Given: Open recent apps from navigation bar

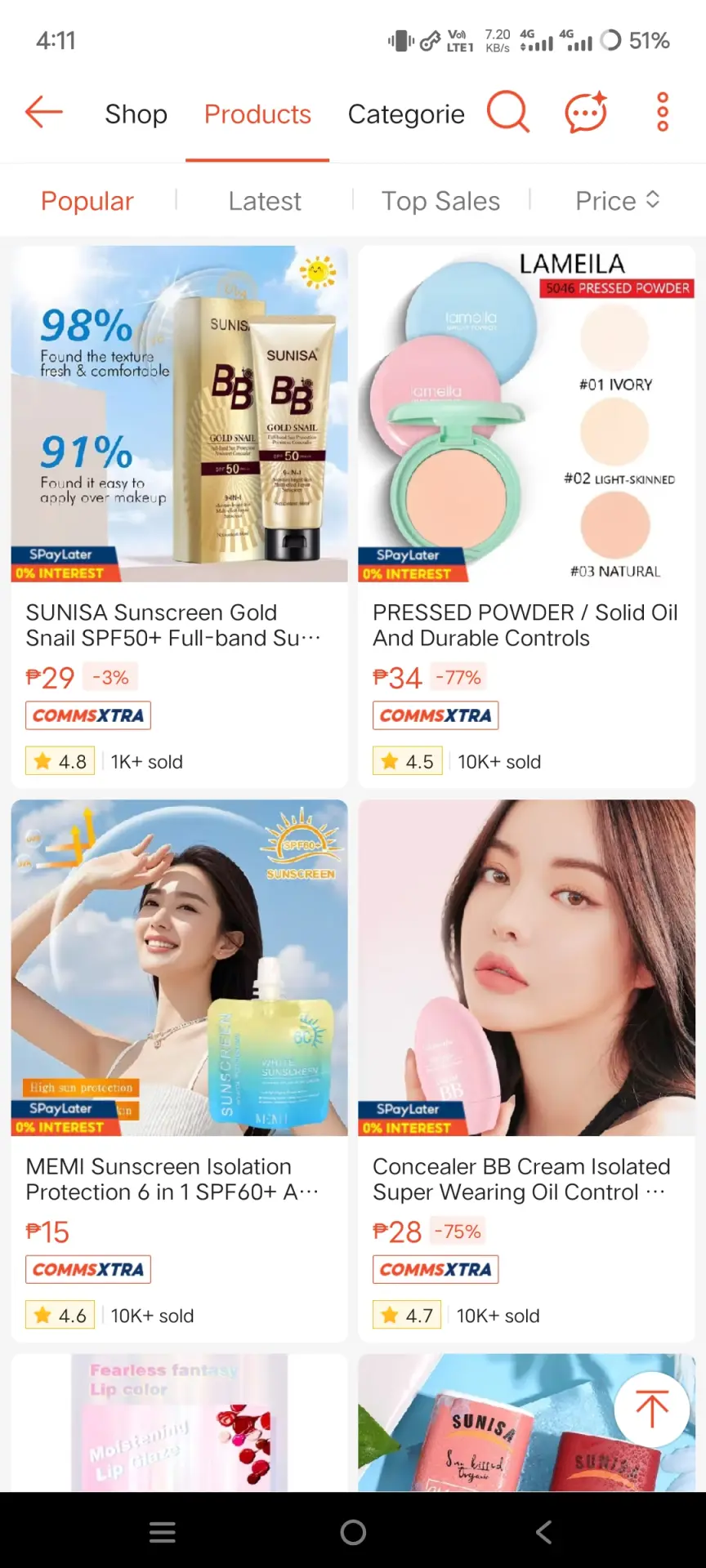Looking at the screenshot, I should 163,1532.
